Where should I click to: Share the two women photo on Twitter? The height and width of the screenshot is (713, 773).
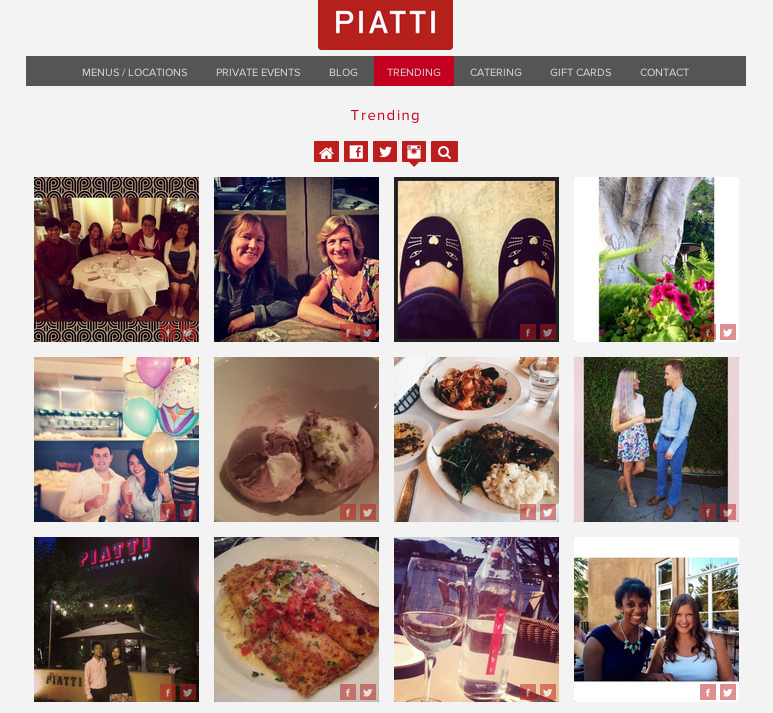368,332
